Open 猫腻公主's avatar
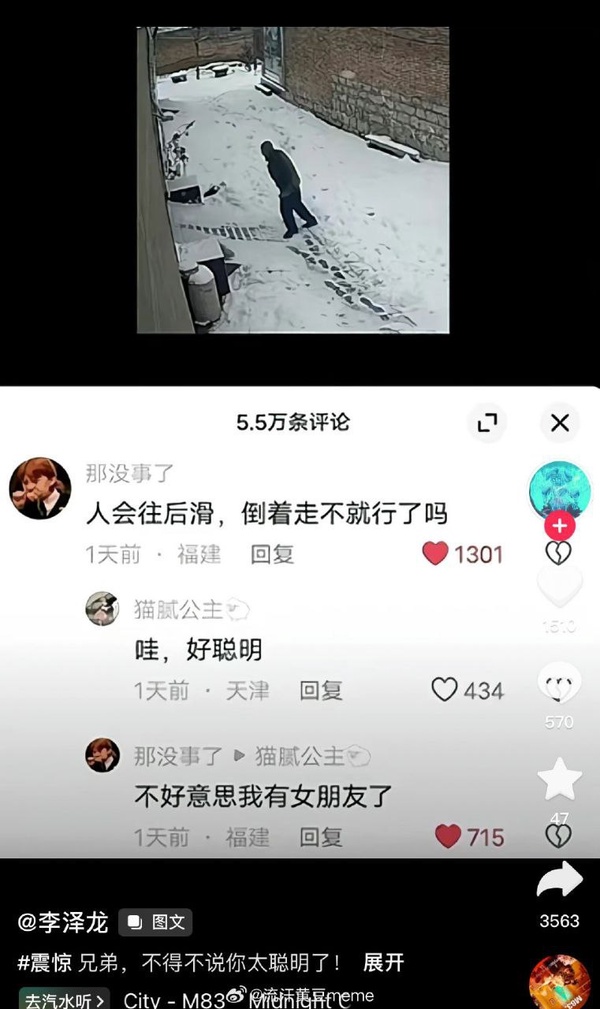 (102, 608)
